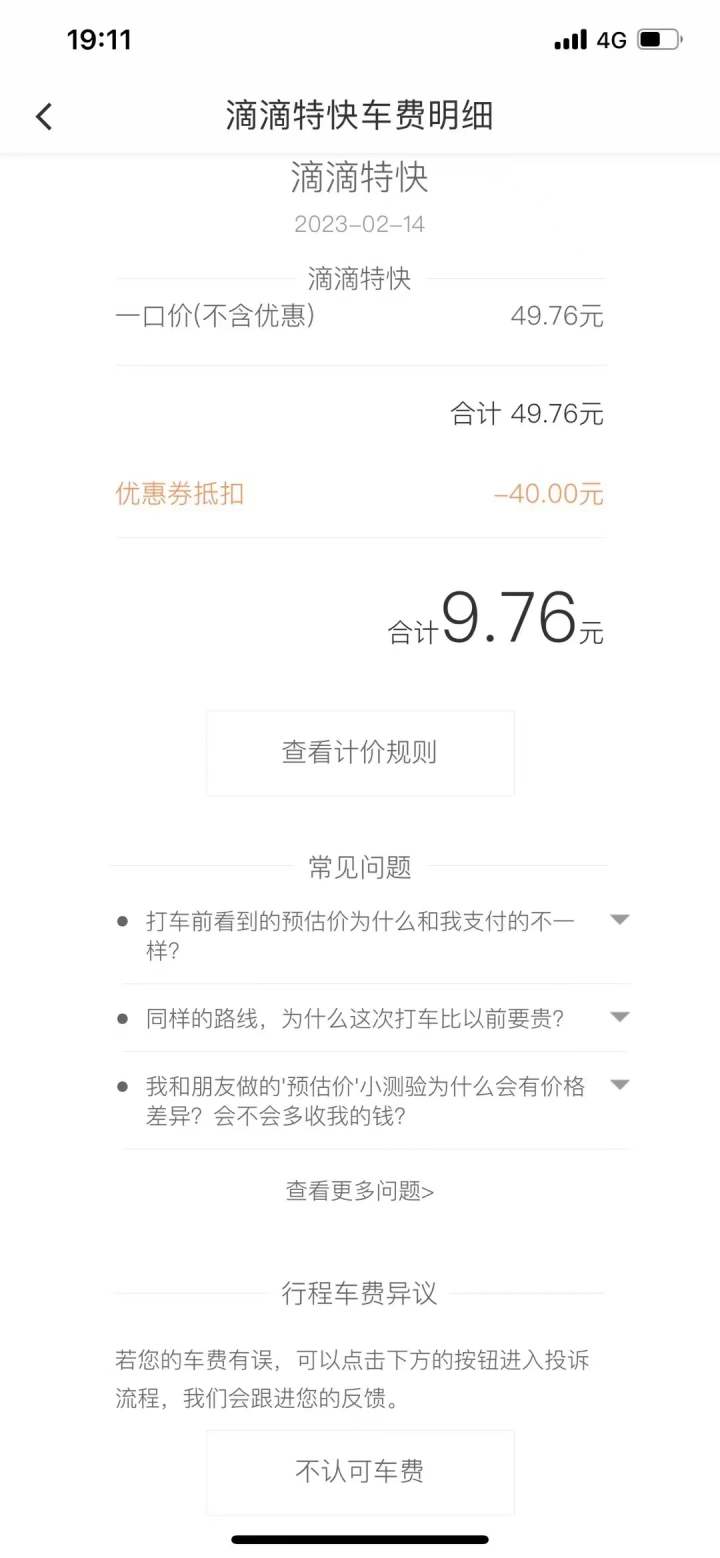Image resolution: width=720 pixels, height=1558 pixels.
Task: Tap the 常见问题 section header
Action: [x=360, y=868]
